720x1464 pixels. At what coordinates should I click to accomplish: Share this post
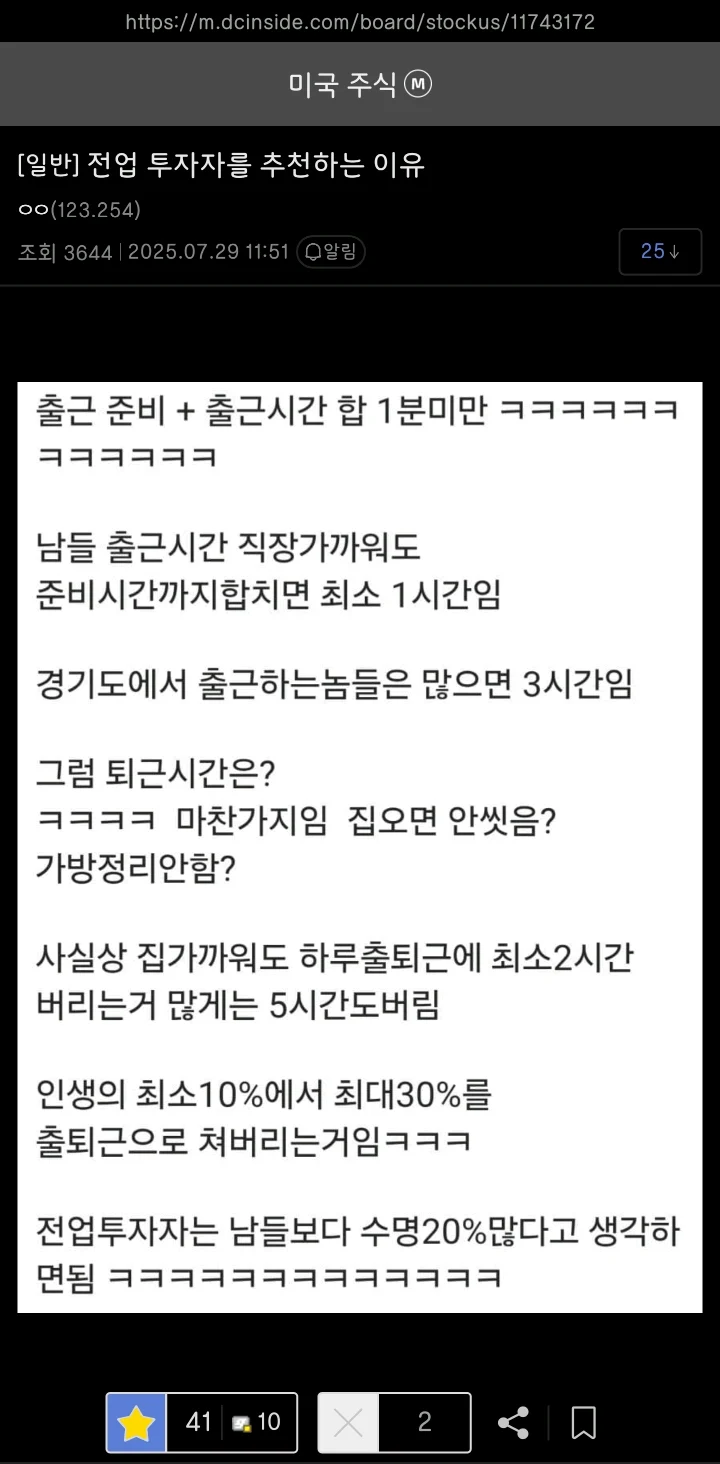pos(513,1422)
